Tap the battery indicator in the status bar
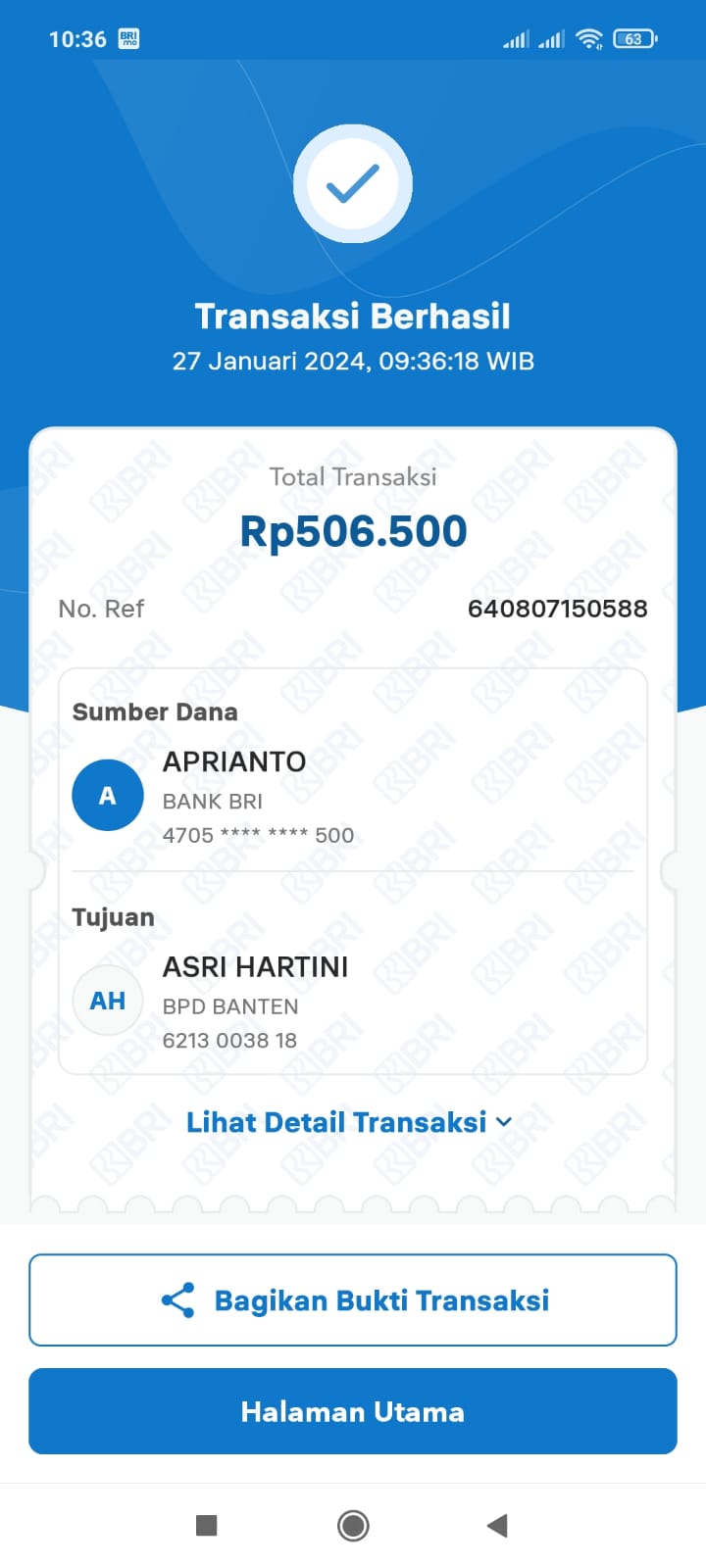This screenshot has width=706, height=1568. pyautogui.click(x=633, y=38)
